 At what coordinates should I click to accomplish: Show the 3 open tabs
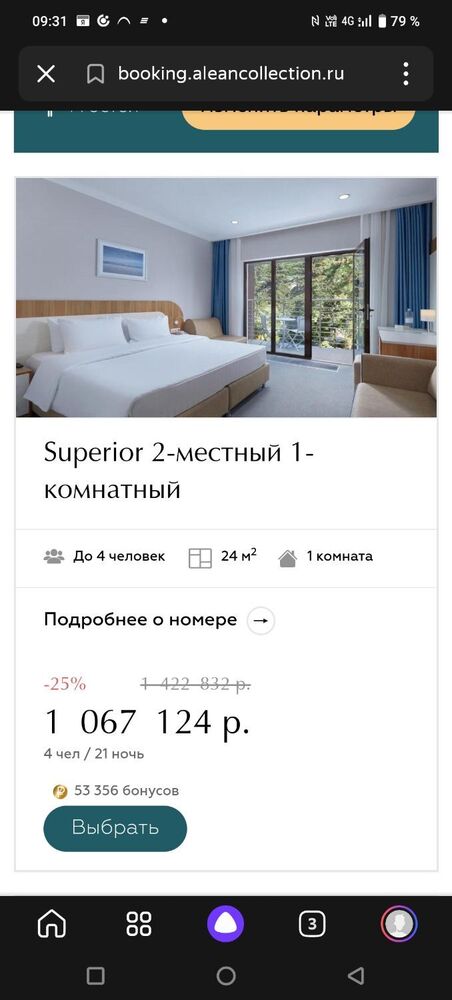tap(312, 923)
